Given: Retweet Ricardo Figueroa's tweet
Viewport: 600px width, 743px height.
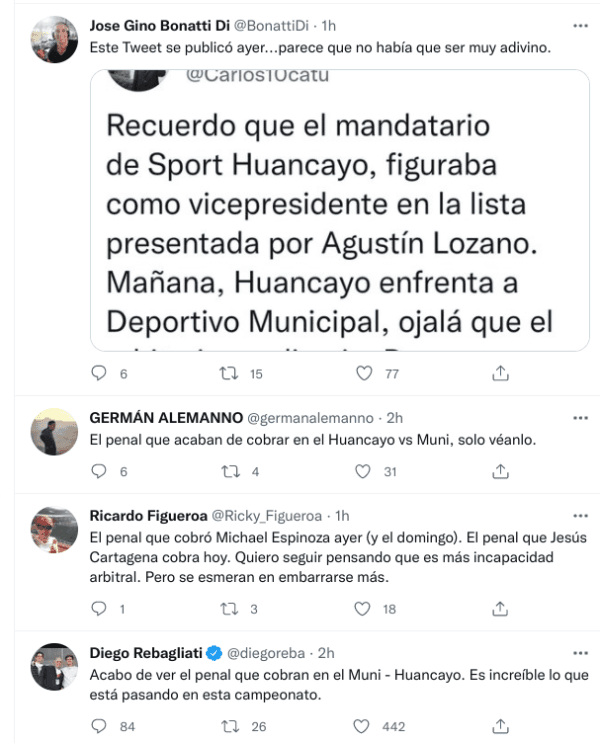Looking at the screenshot, I should pos(228,609).
